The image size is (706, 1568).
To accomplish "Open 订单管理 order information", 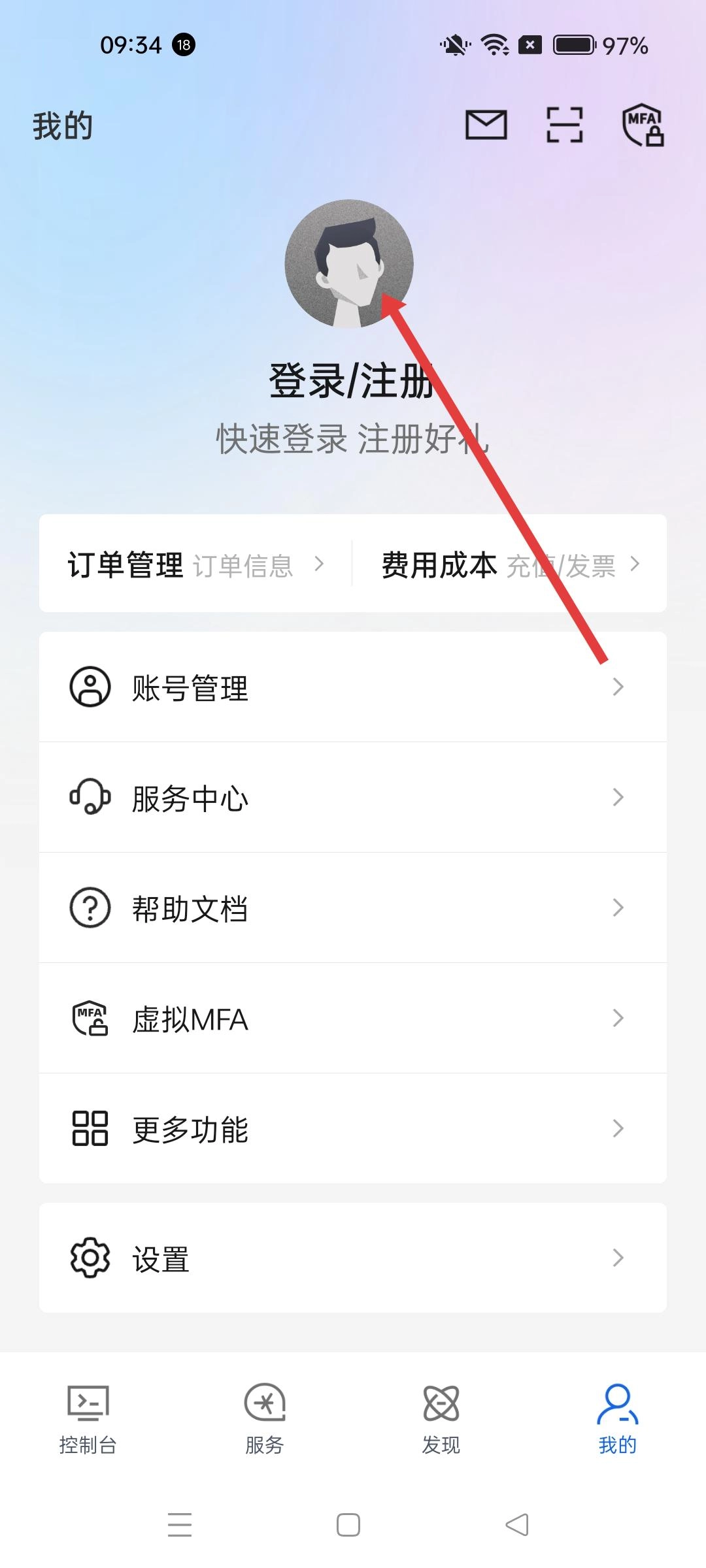I will tap(196, 564).
